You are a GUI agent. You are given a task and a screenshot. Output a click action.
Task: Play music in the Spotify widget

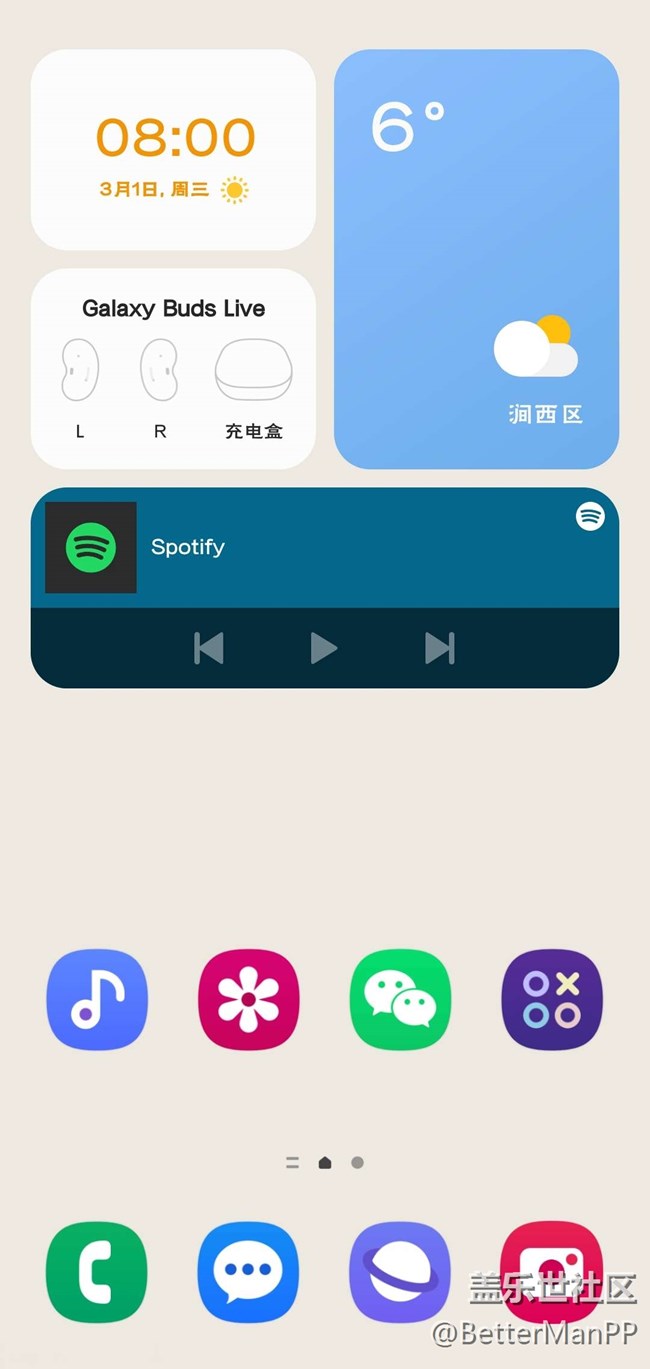(323, 648)
